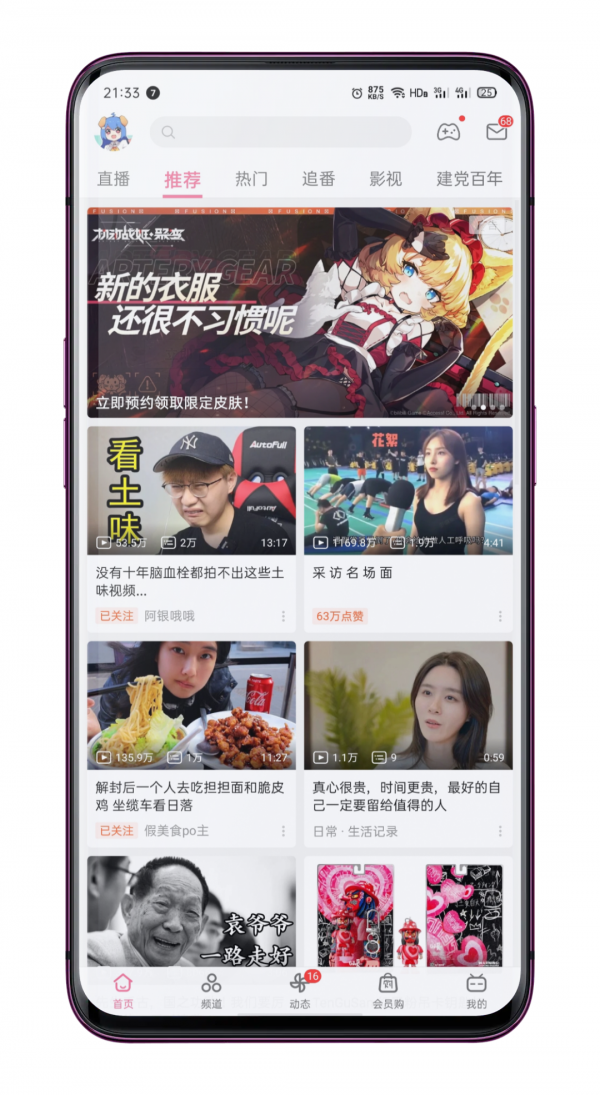Tap the search box
Screen dimensions: 600x1095
tap(281, 132)
